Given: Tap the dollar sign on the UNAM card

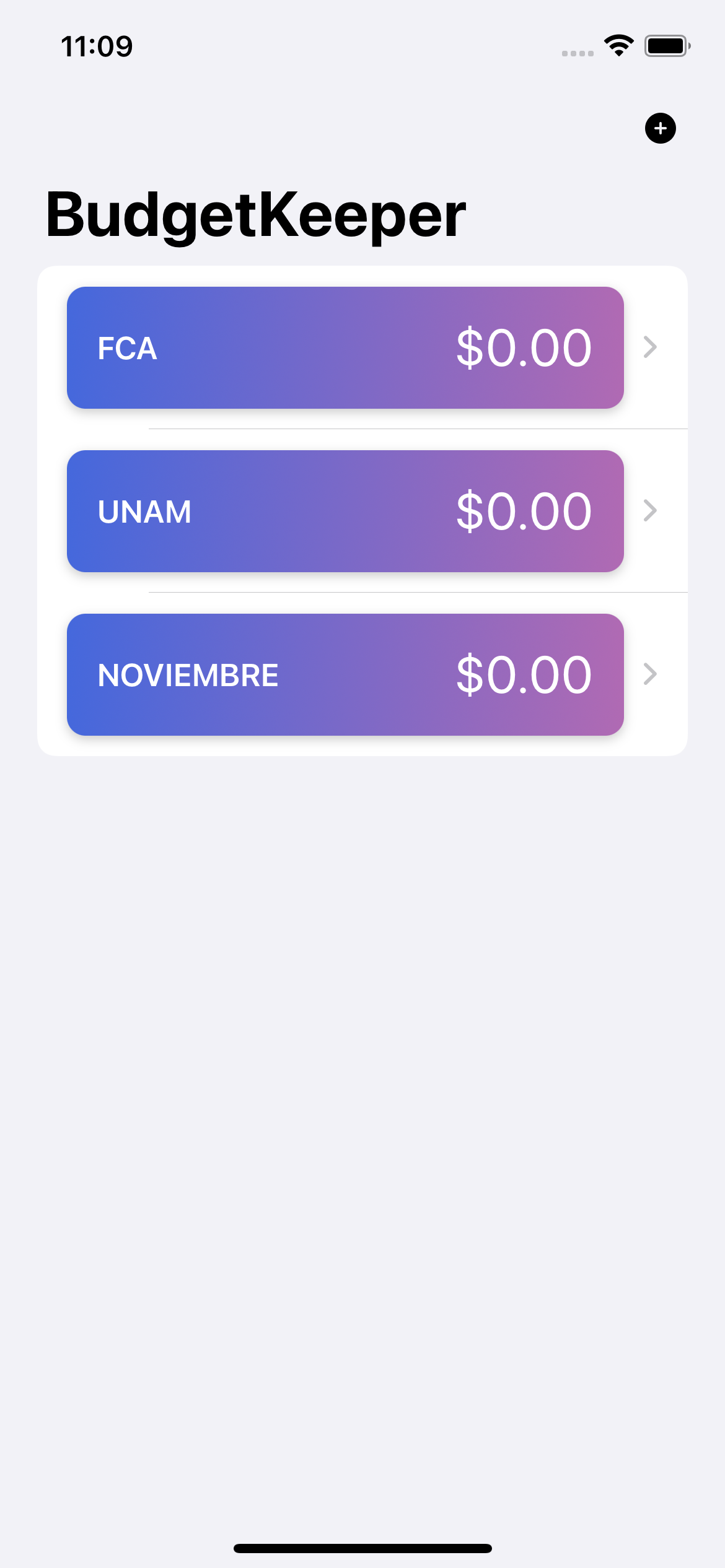Looking at the screenshot, I should tap(470, 510).
